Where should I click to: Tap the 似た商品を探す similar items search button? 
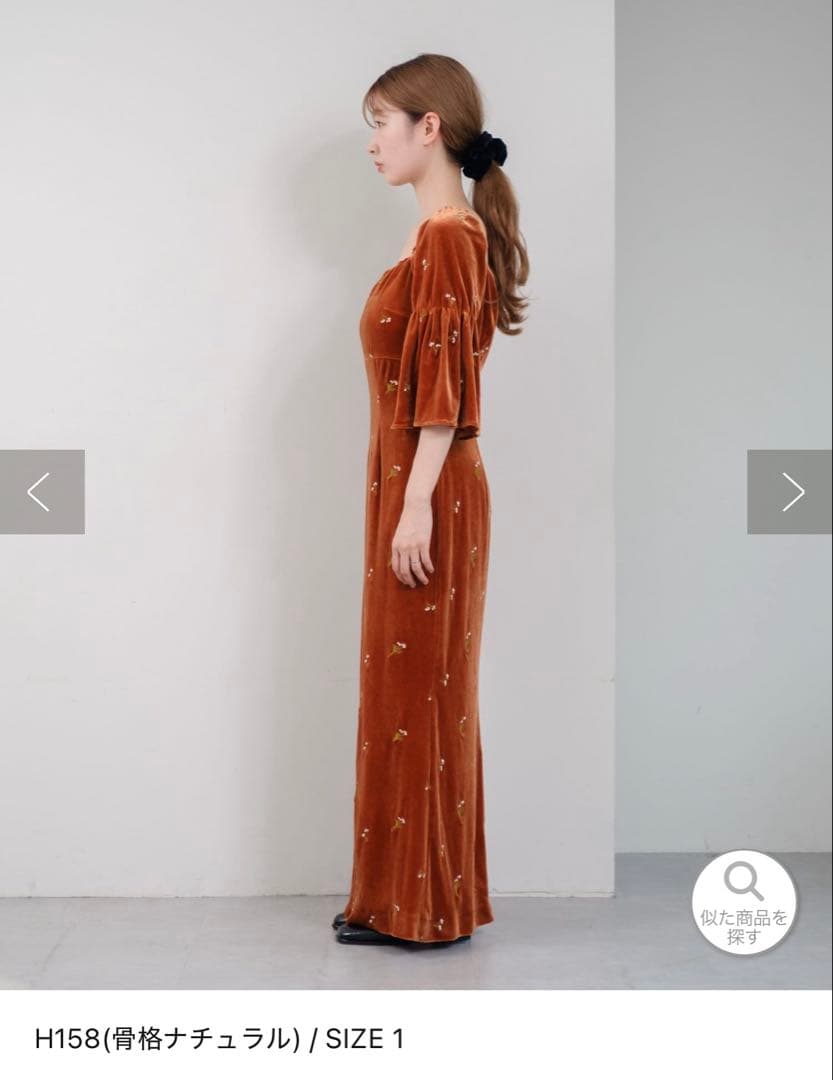pos(744,902)
